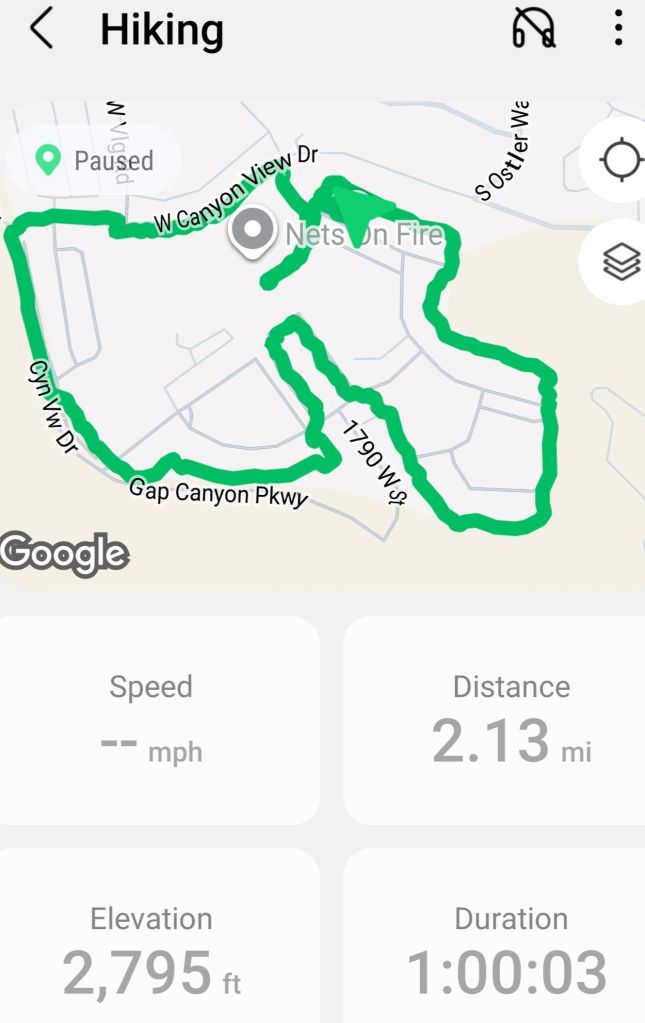
Task: Go back from the Hiking screen
Action: 41,30
